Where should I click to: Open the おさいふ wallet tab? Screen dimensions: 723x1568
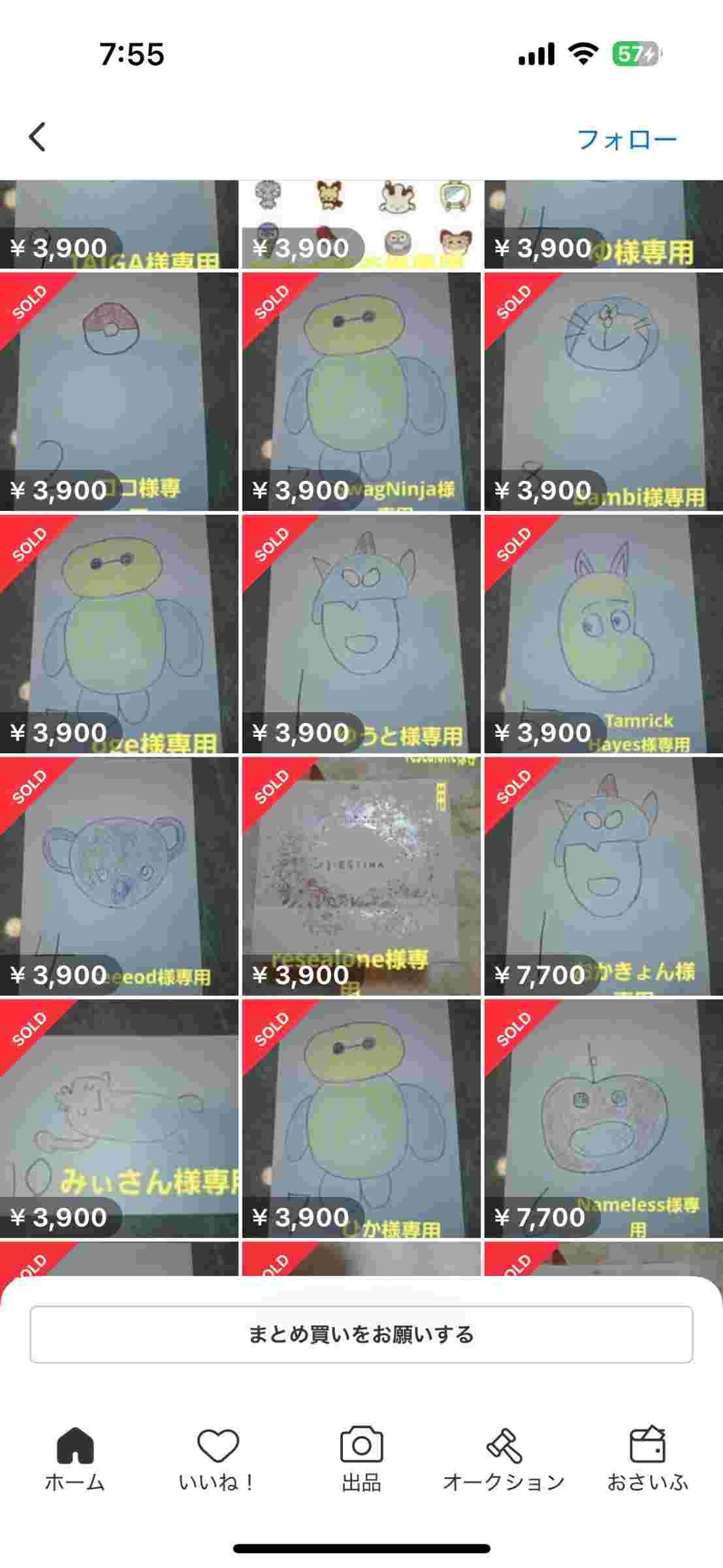point(647,1460)
